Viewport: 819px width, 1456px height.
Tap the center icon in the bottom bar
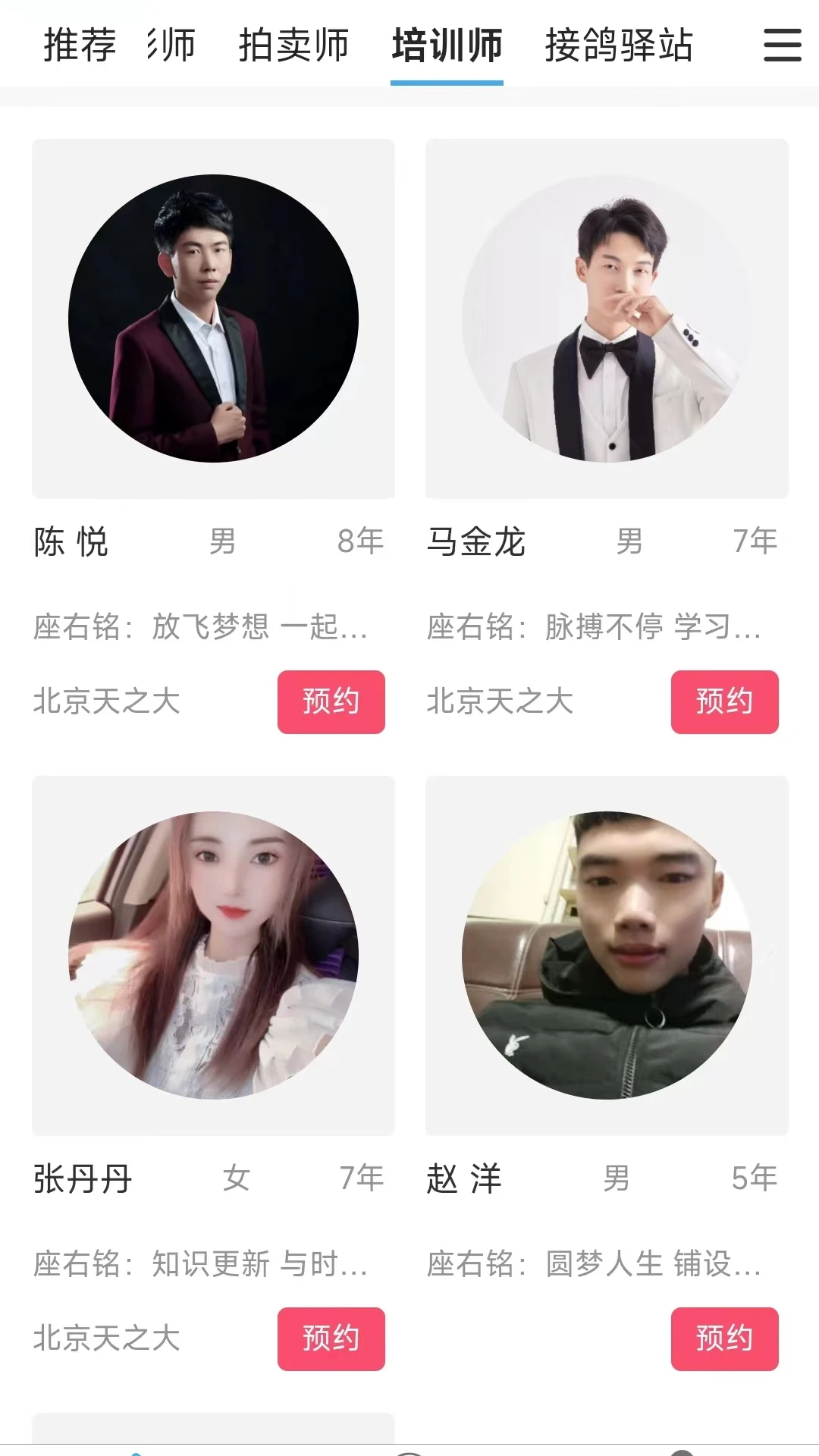409,1450
